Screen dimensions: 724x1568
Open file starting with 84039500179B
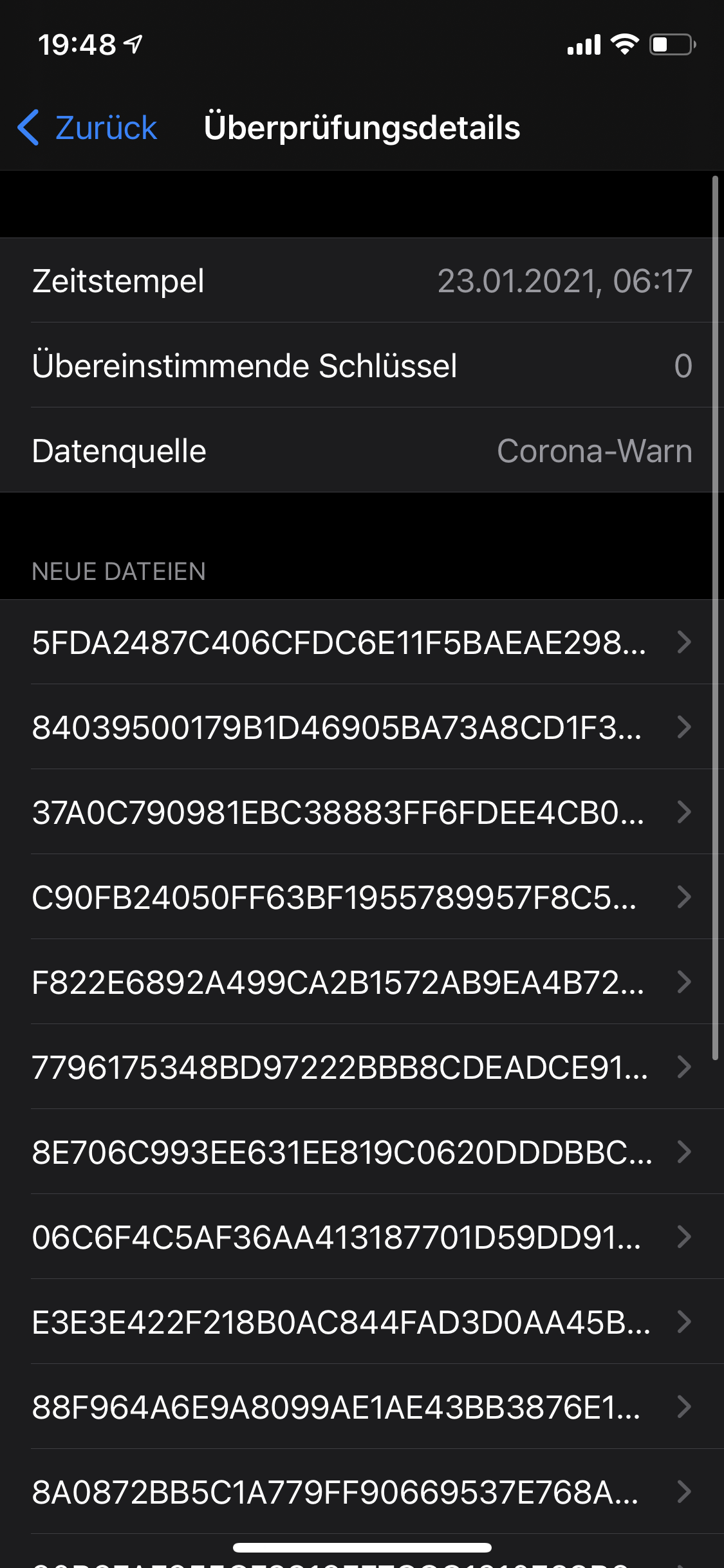360,727
